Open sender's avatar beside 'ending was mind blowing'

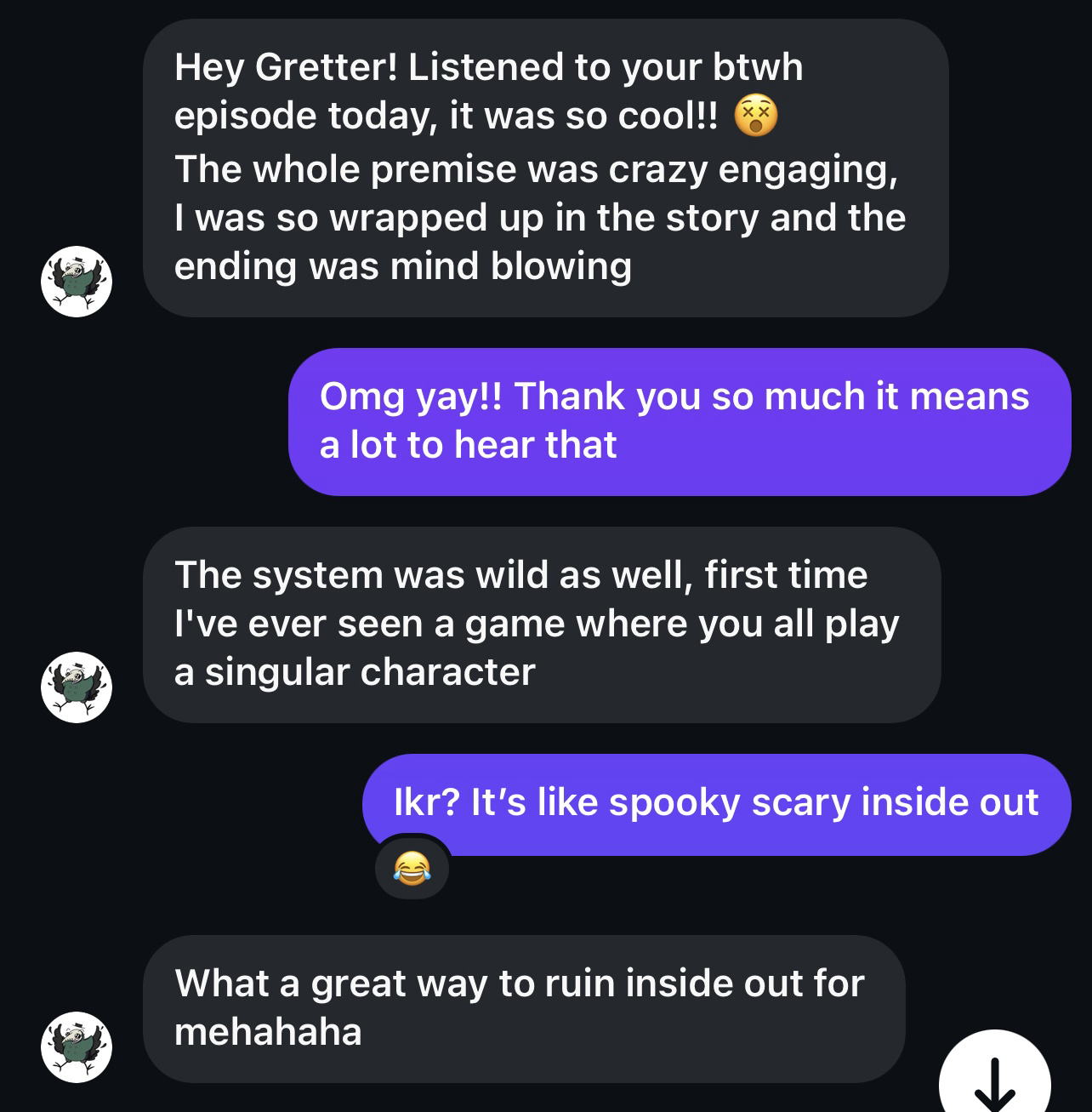tap(77, 282)
